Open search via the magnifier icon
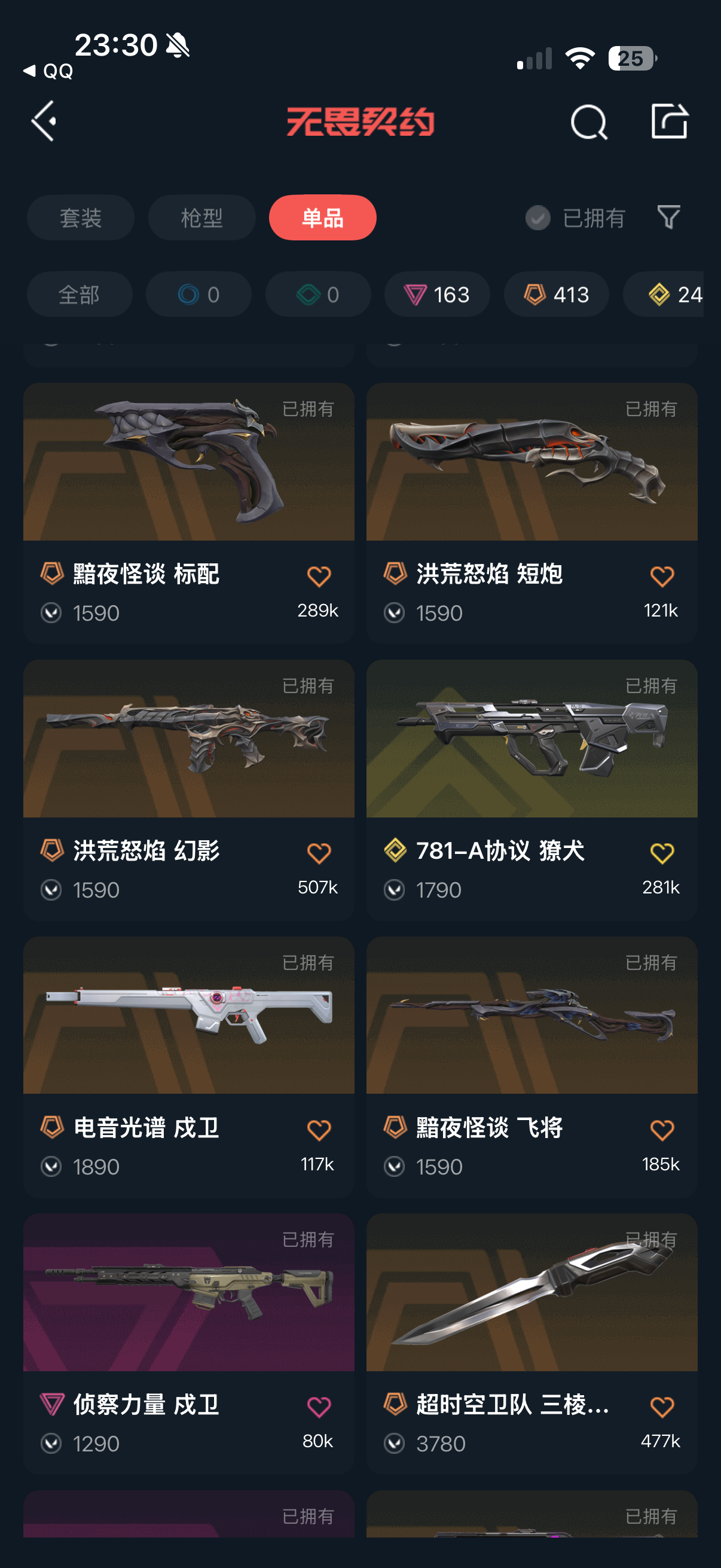 tap(588, 123)
